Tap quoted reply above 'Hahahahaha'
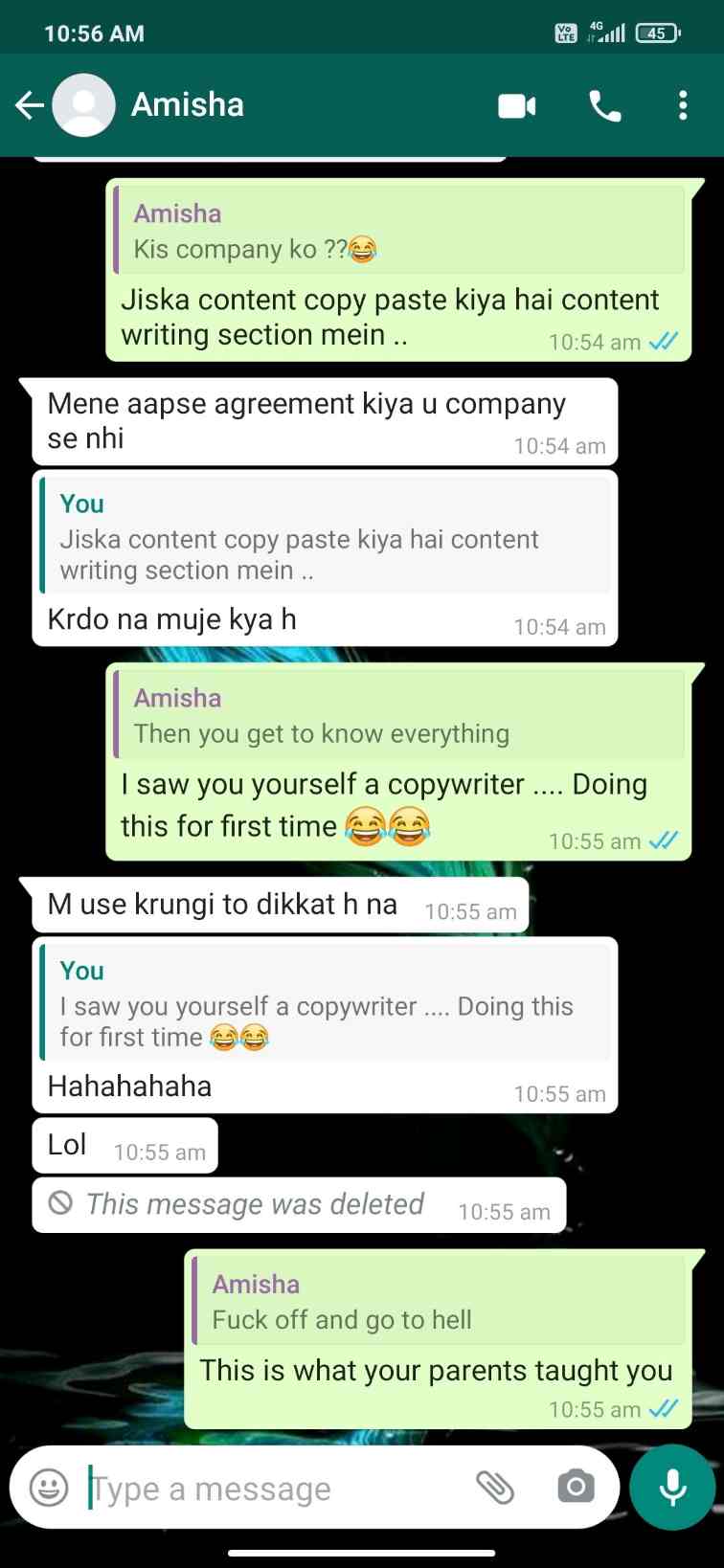 point(326,1003)
